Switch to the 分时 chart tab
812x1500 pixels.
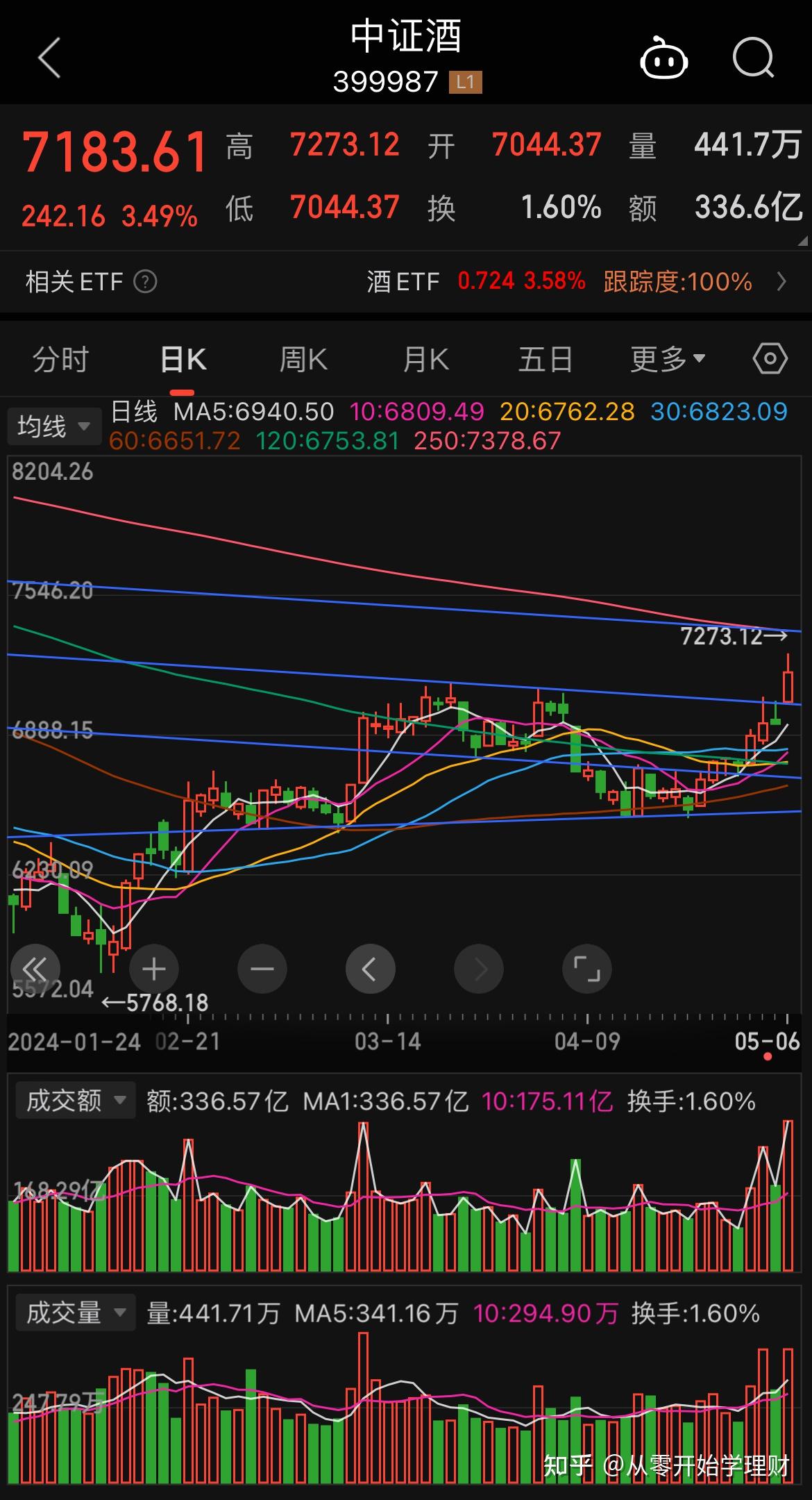pos(61,360)
